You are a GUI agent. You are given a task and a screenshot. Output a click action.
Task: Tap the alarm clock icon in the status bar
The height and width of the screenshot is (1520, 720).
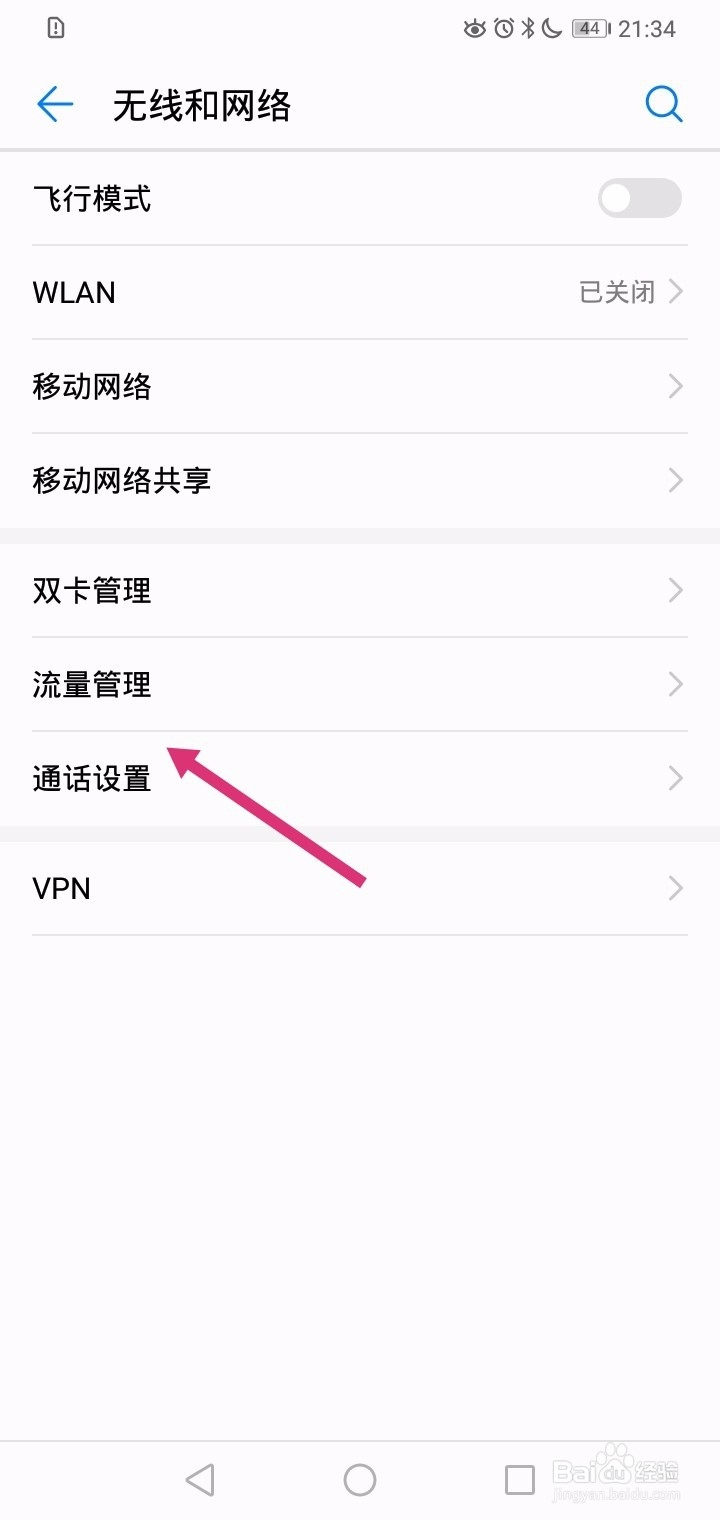point(504,28)
